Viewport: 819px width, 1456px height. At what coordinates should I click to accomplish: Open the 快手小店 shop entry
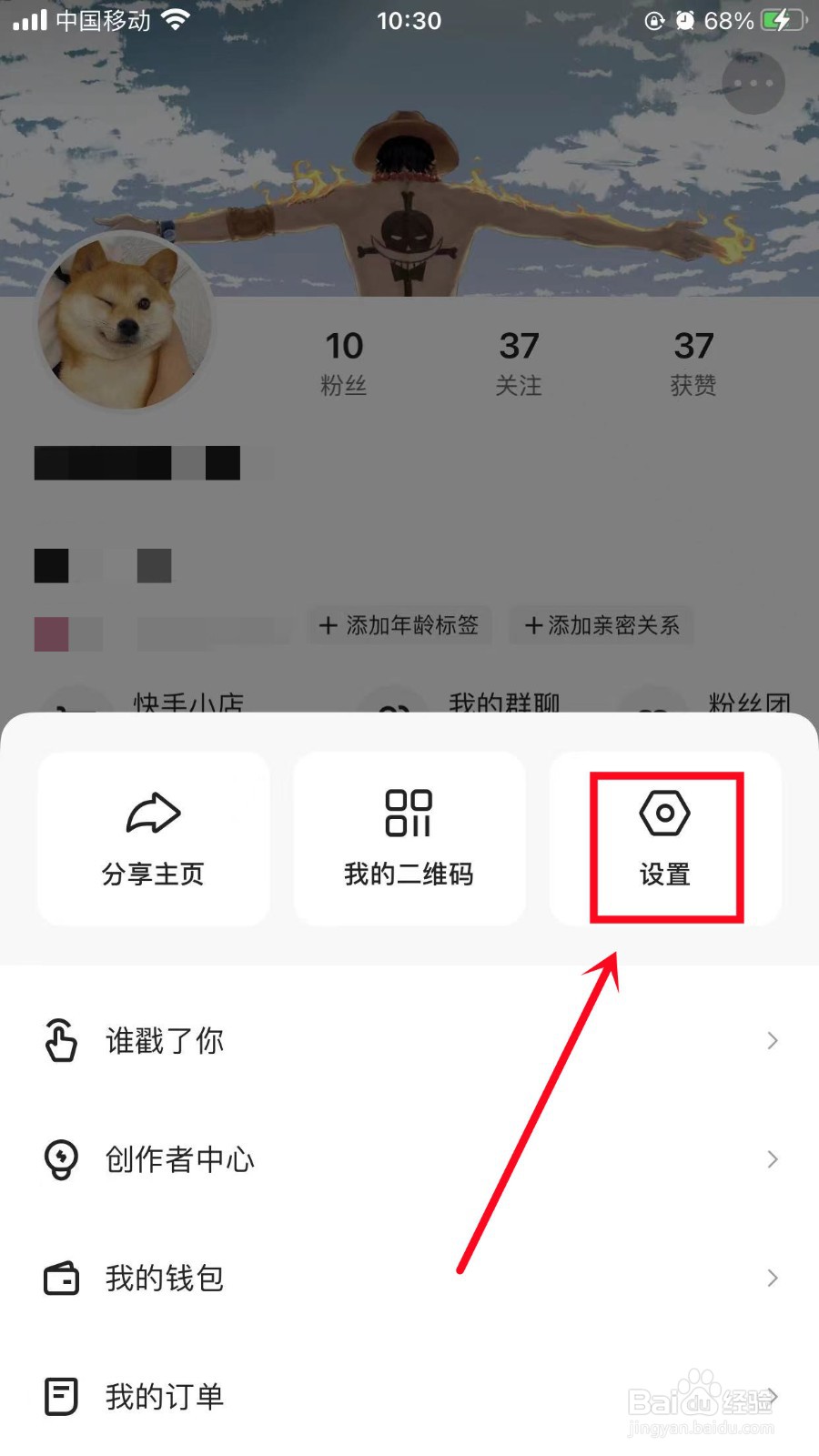pos(188,703)
